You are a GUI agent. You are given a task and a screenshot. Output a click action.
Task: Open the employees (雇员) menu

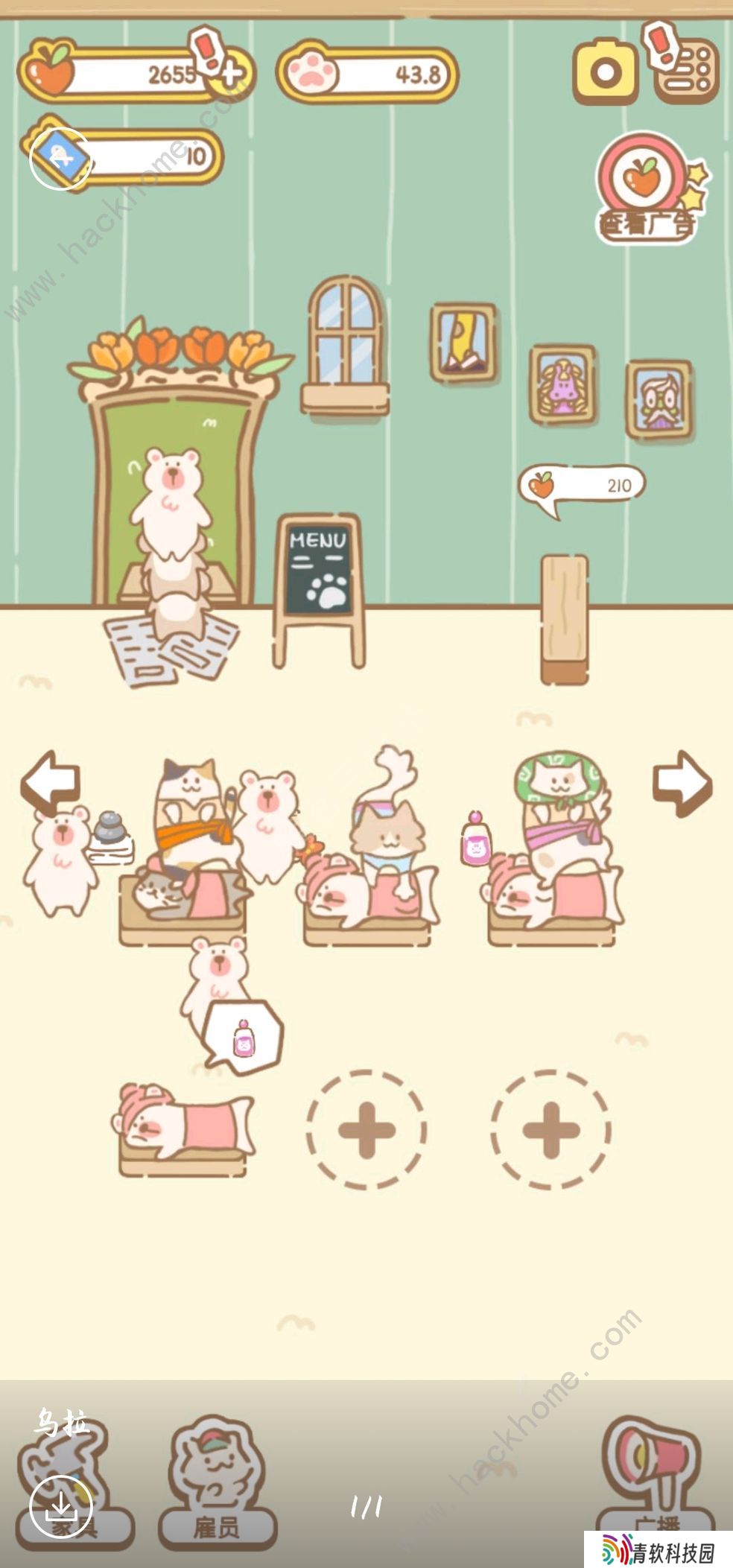(x=217, y=1482)
